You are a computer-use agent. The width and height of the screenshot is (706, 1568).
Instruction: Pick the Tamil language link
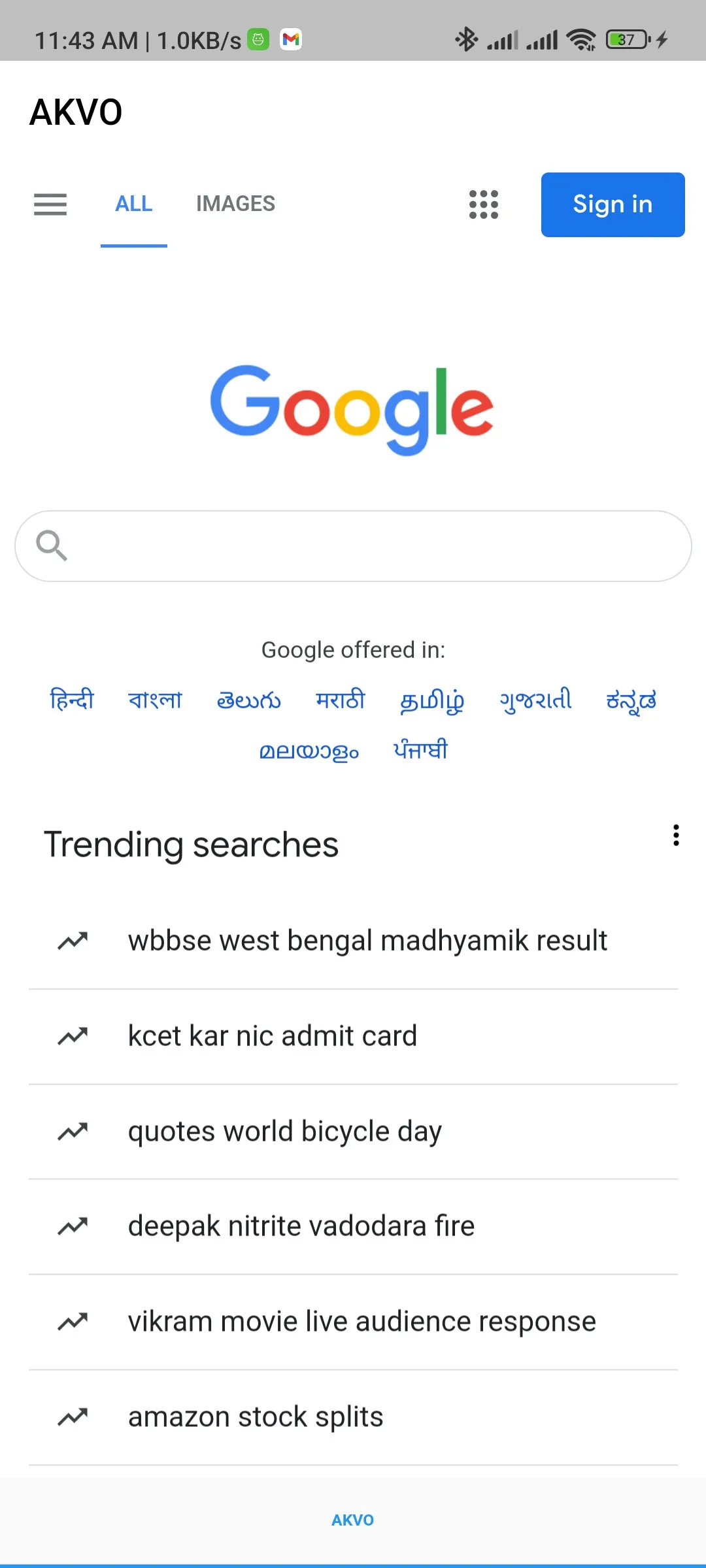(x=432, y=701)
